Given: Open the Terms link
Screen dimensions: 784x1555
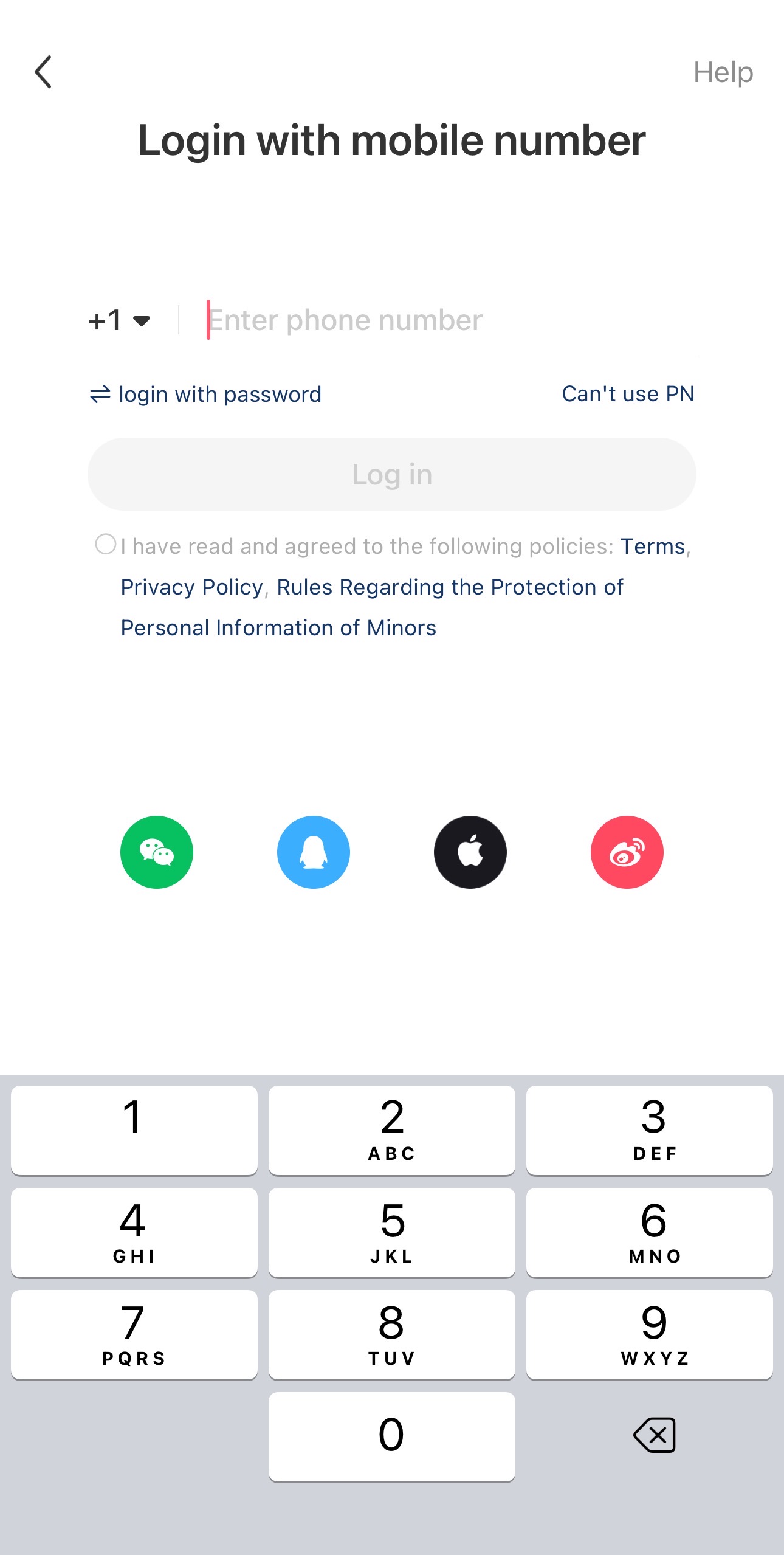Looking at the screenshot, I should click(652, 546).
